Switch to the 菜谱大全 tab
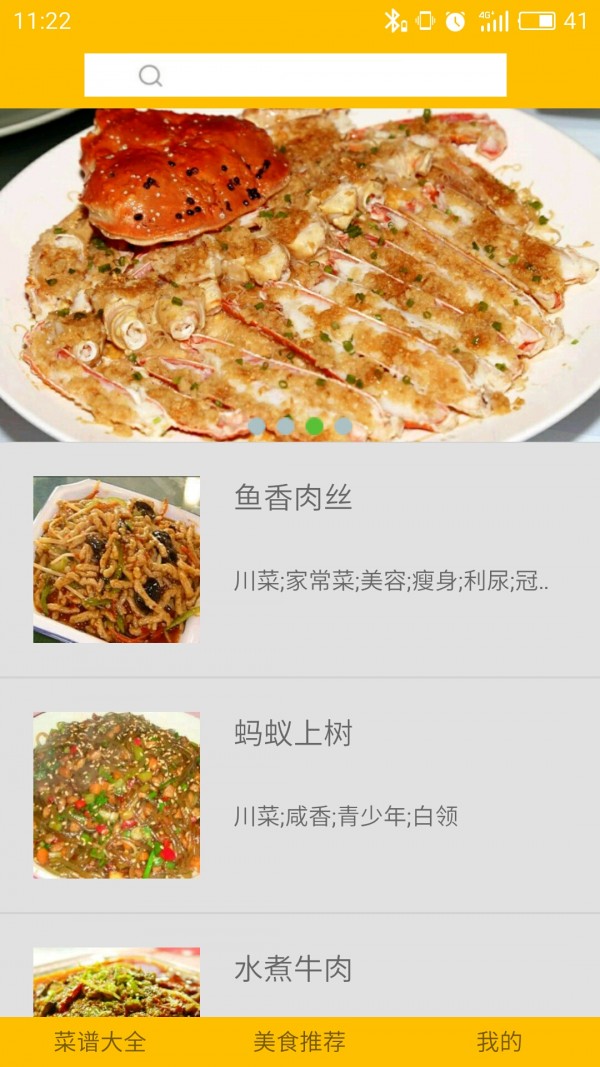The height and width of the screenshot is (1067, 600). click(x=100, y=1042)
